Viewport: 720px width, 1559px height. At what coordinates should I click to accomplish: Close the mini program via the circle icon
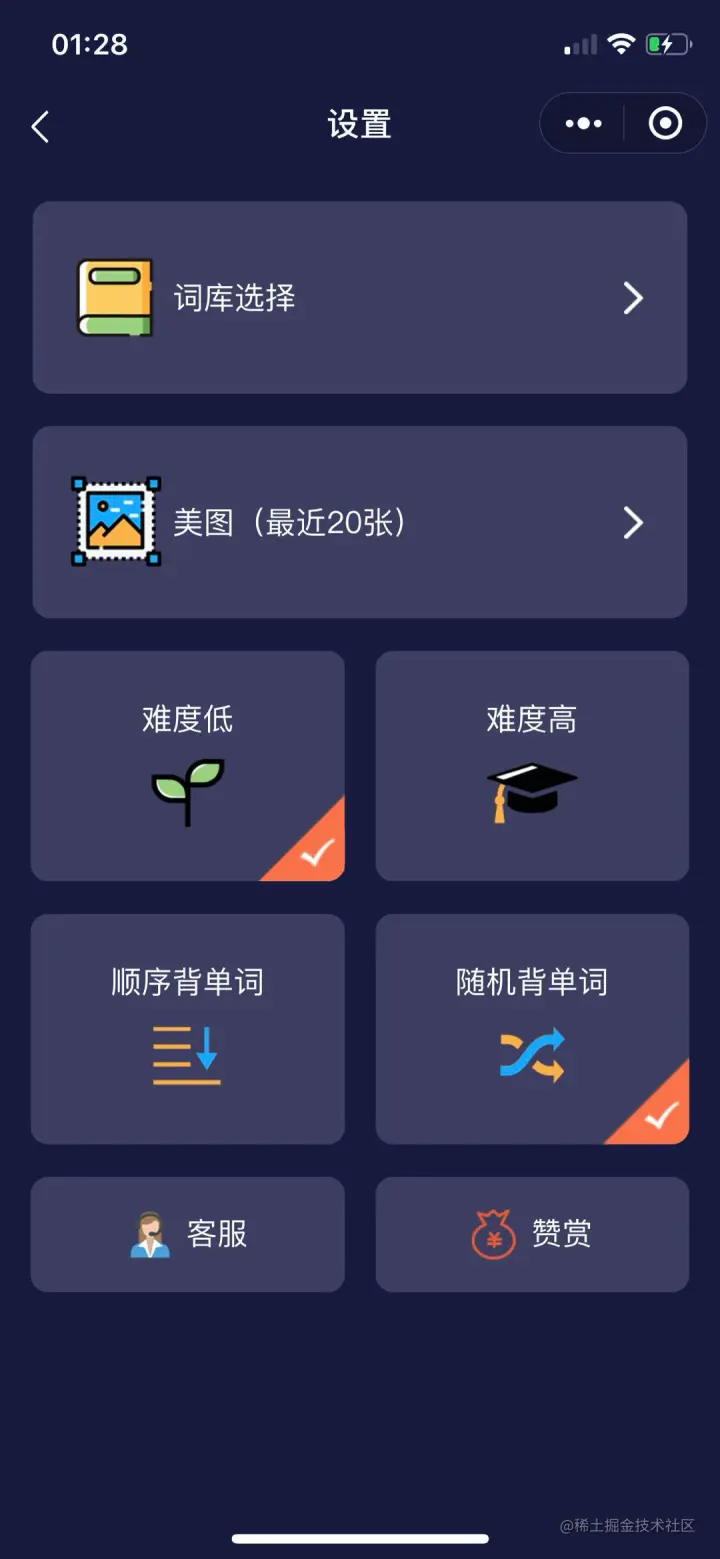click(x=665, y=124)
